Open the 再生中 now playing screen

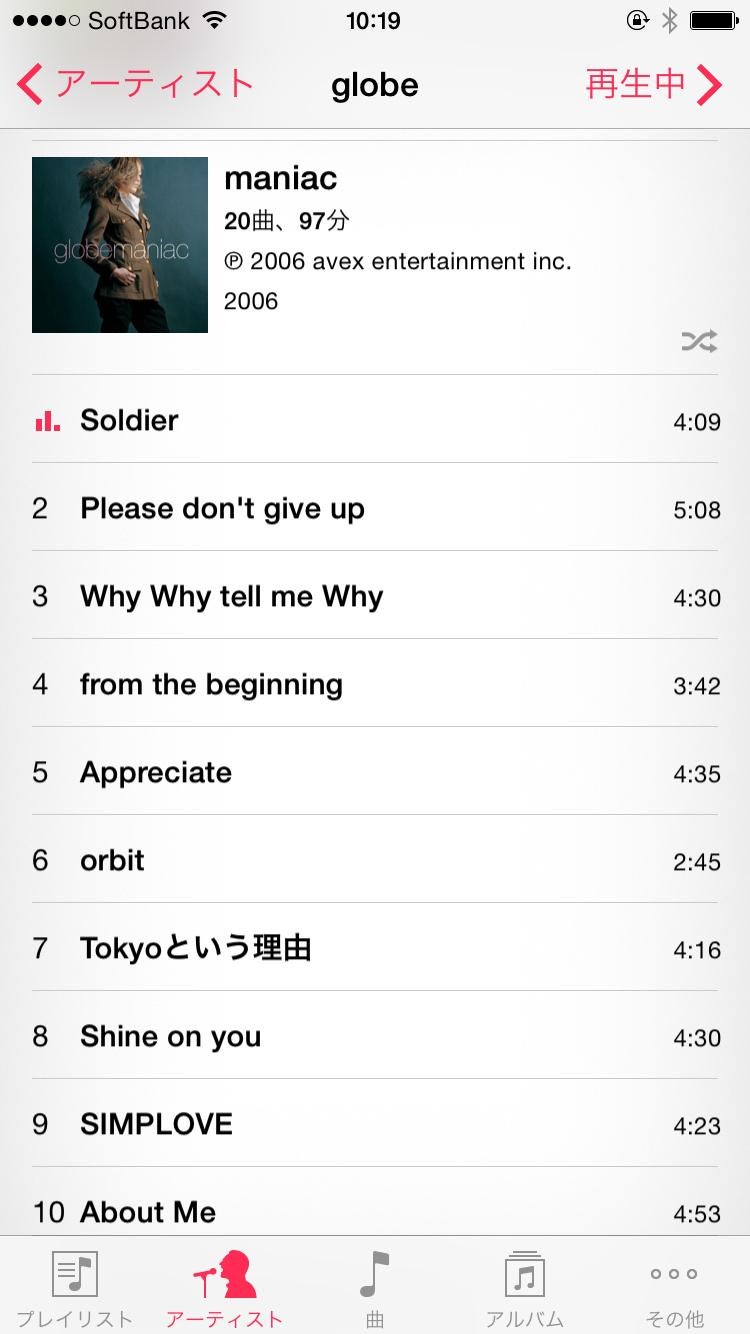pyautogui.click(x=652, y=85)
